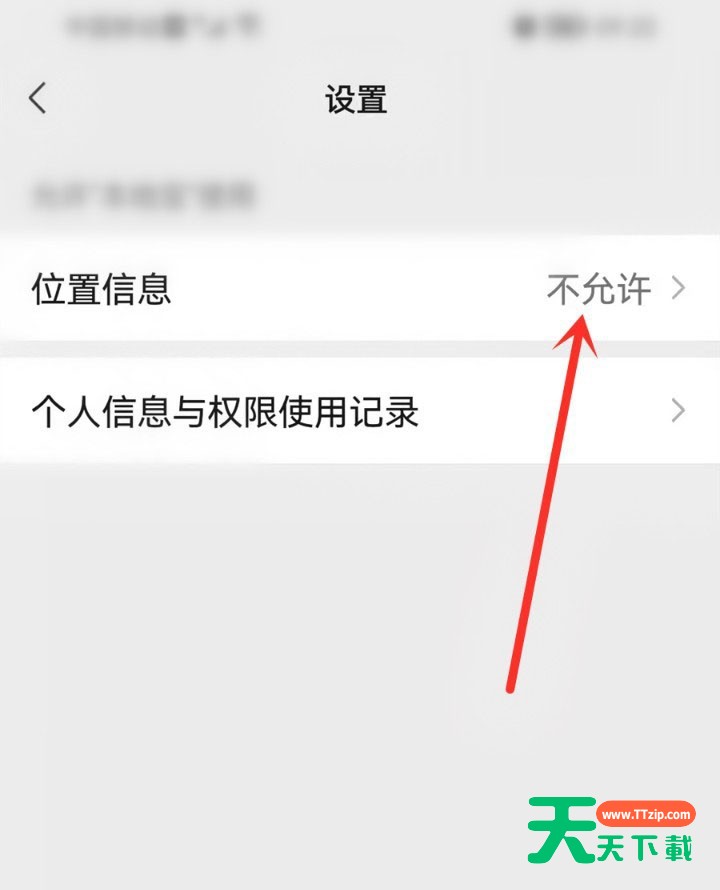
Task: Open the 位置信息 setting row
Action: click(x=358, y=289)
